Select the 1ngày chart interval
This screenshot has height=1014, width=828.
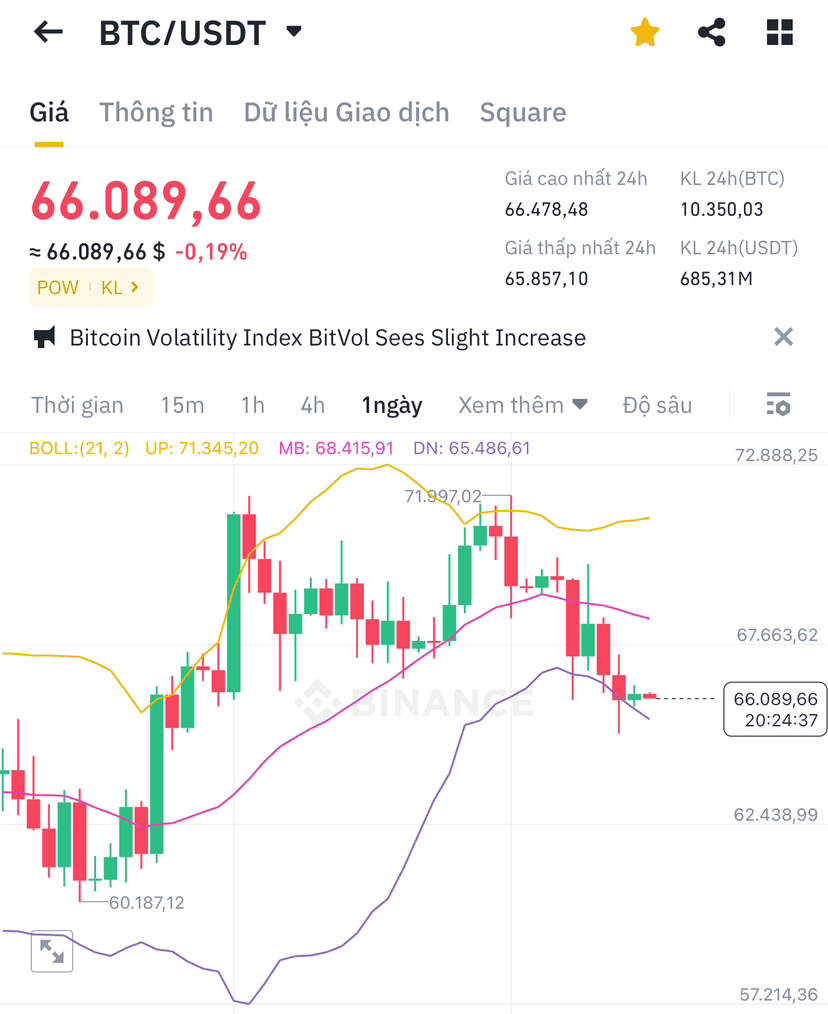click(x=392, y=405)
